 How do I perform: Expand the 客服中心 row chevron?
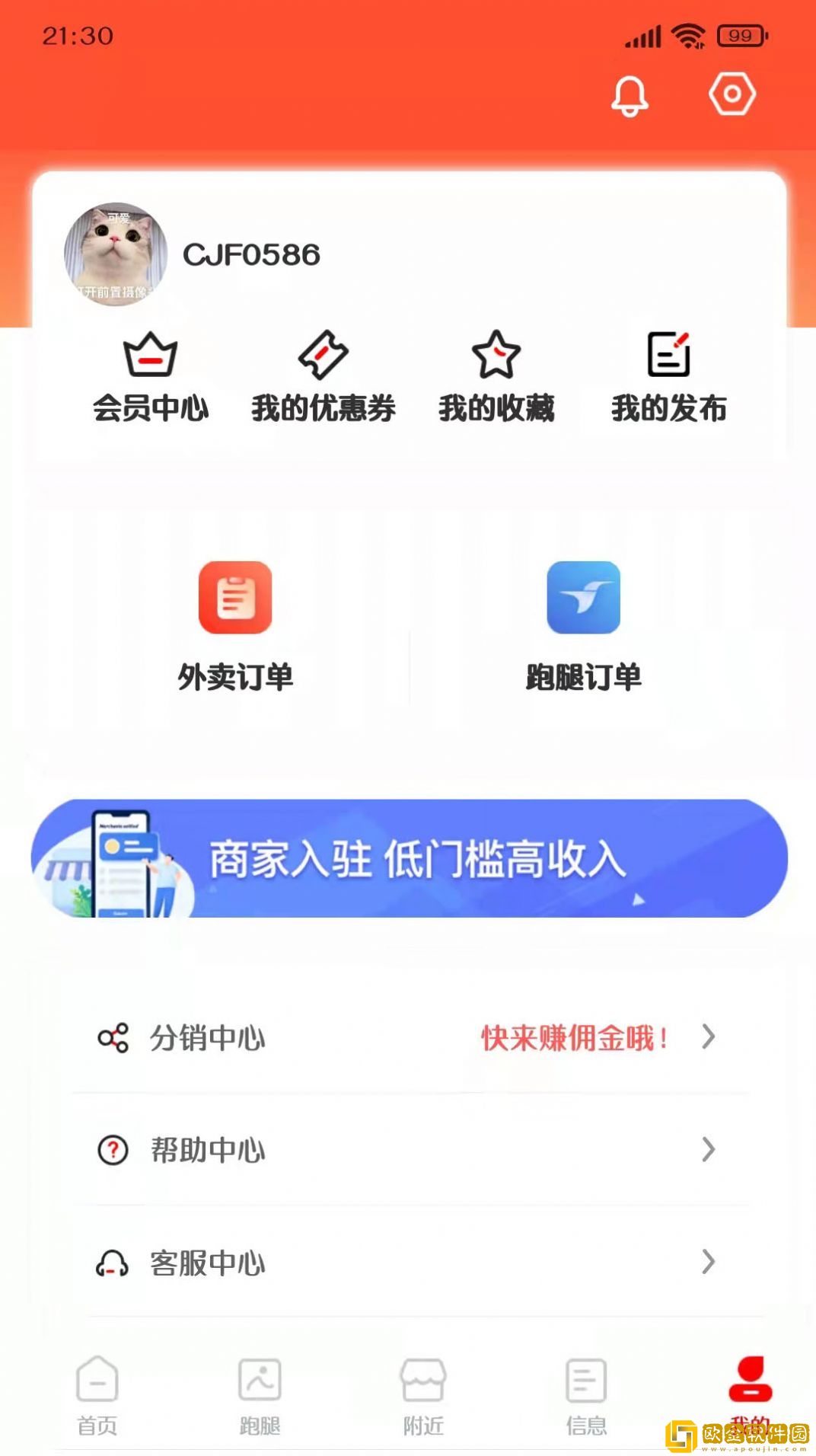(x=709, y=1263)
